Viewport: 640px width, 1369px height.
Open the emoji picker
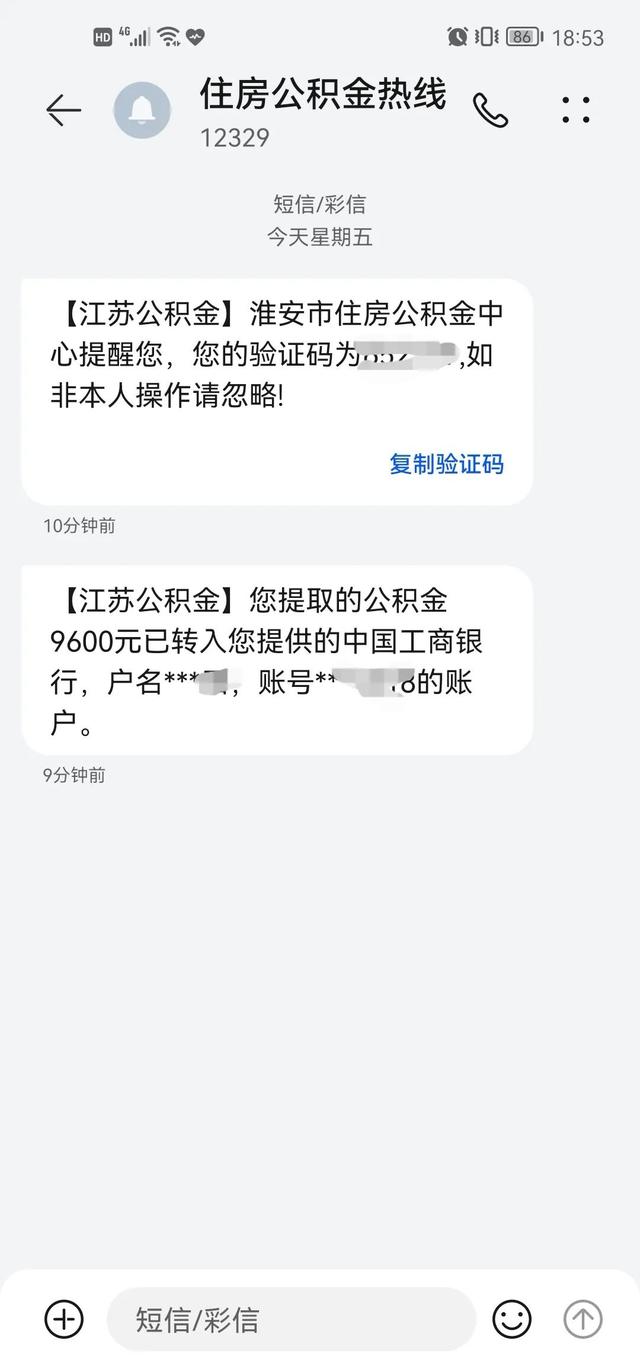pos(512,1319)
